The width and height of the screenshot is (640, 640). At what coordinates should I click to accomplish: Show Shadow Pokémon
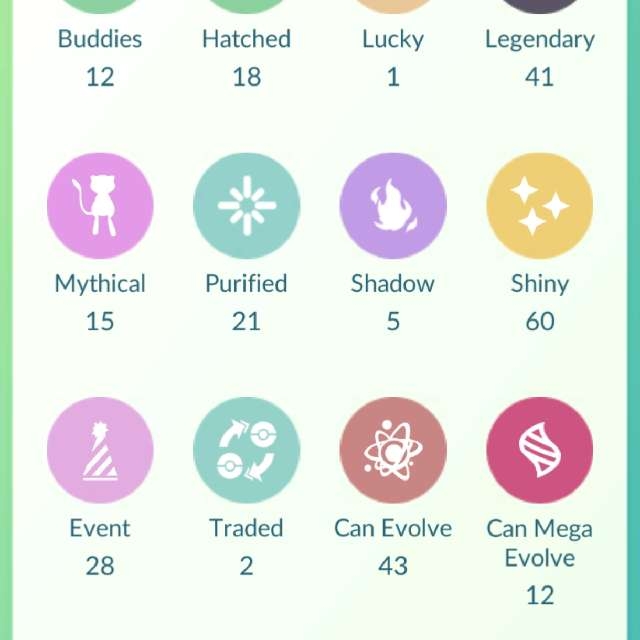pyautogui.click(x=393, y=207)
